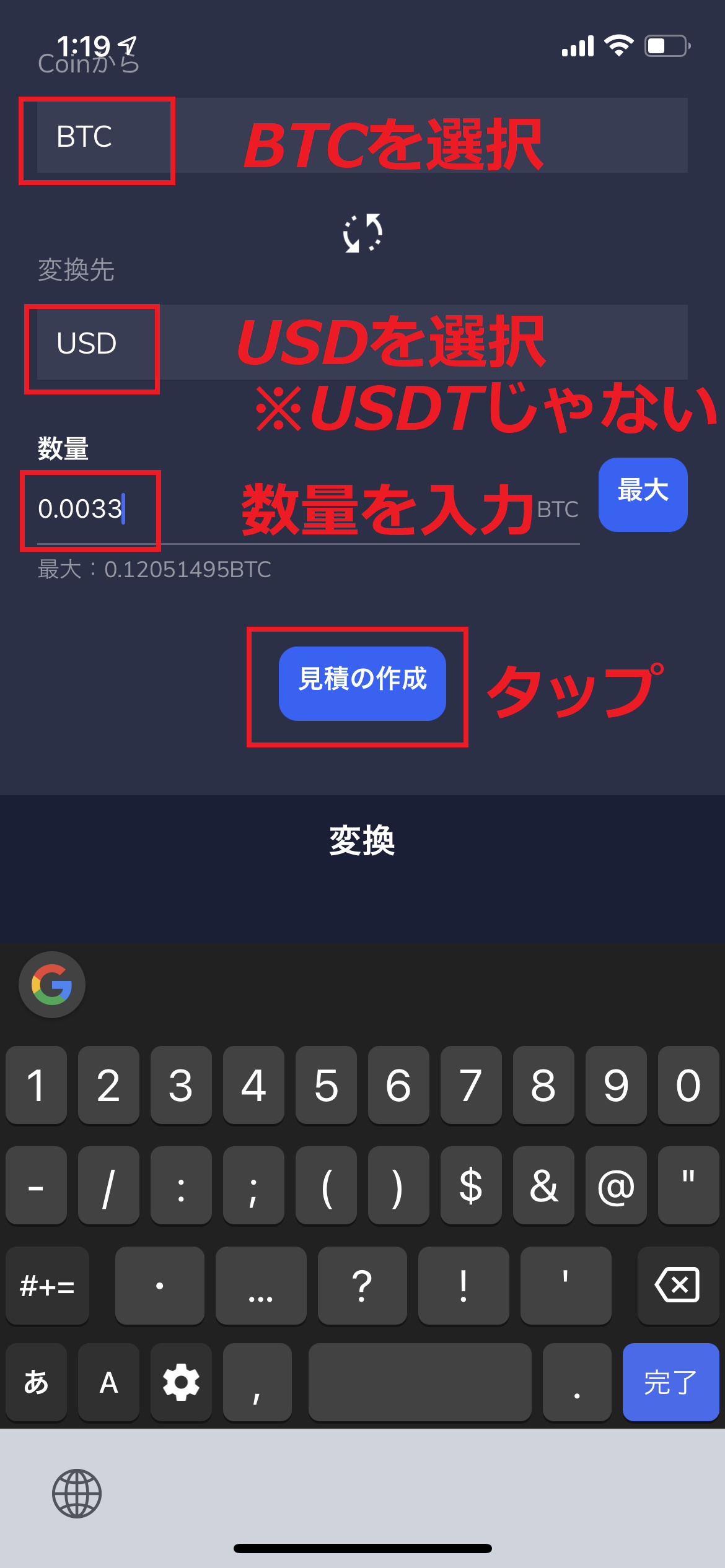This screenshot has width=725, height=1568.
Task: Open Google search on the keyboard
Action: click(52, 985)
